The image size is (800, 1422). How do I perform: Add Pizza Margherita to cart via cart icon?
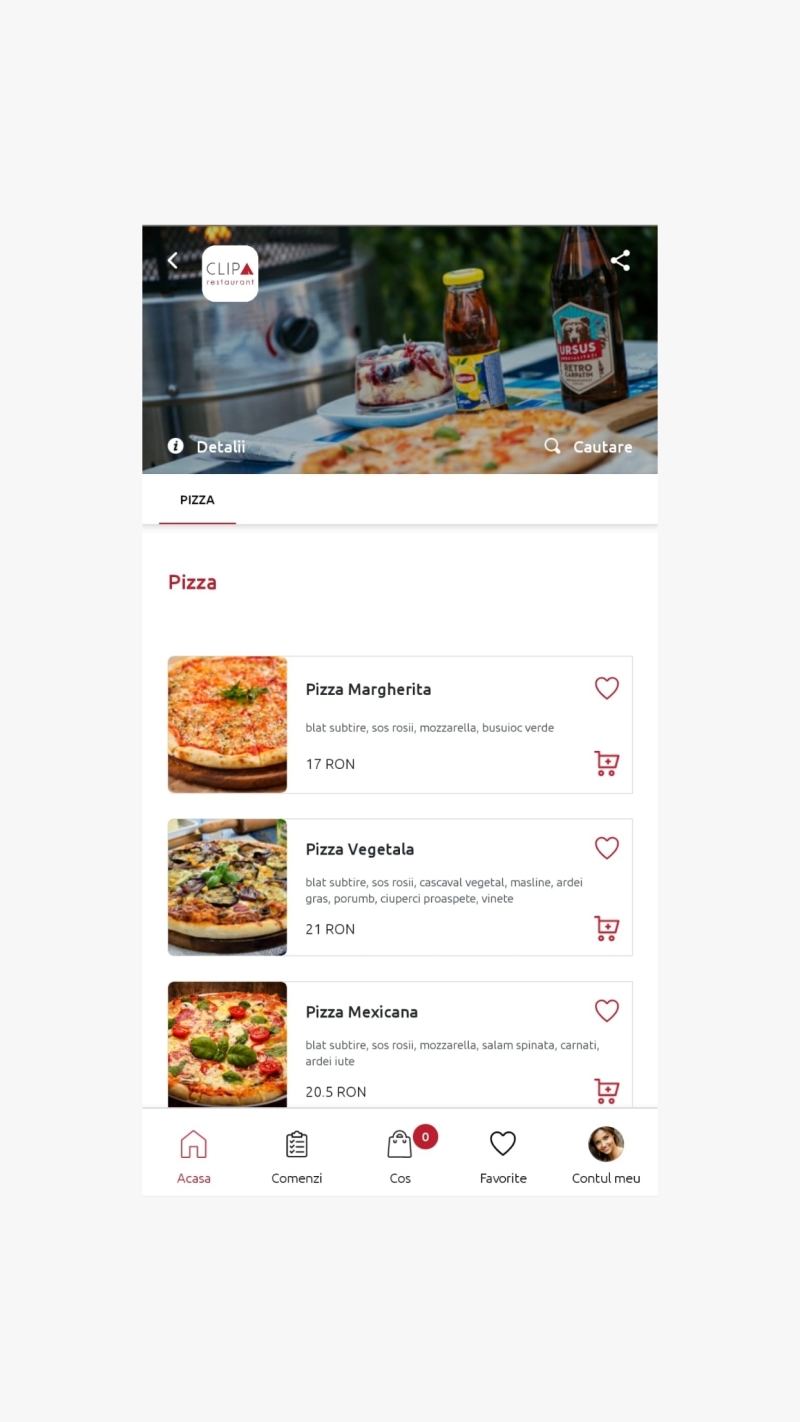pos(606,763)
